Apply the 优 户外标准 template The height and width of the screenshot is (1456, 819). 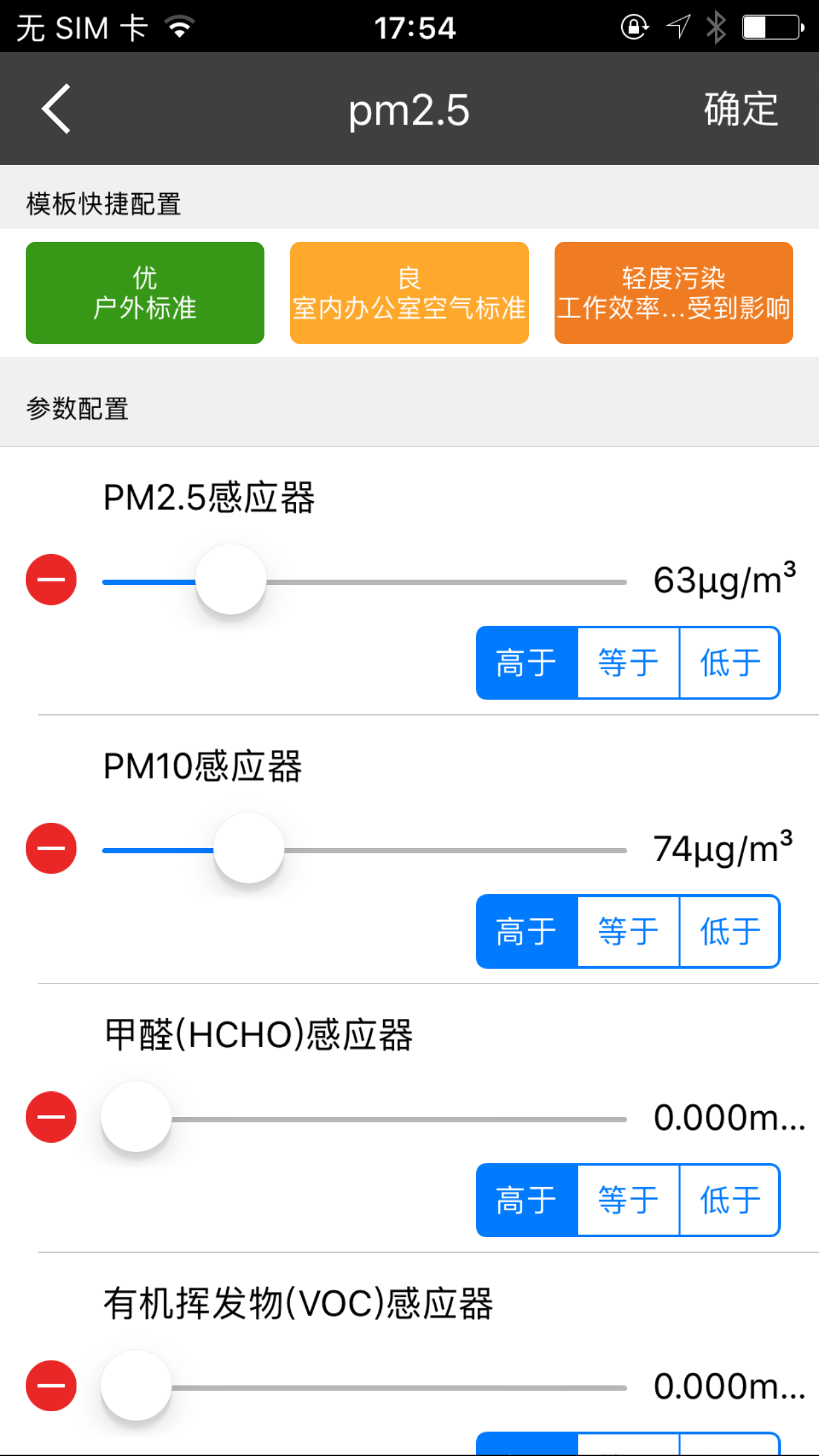point(145,293)
